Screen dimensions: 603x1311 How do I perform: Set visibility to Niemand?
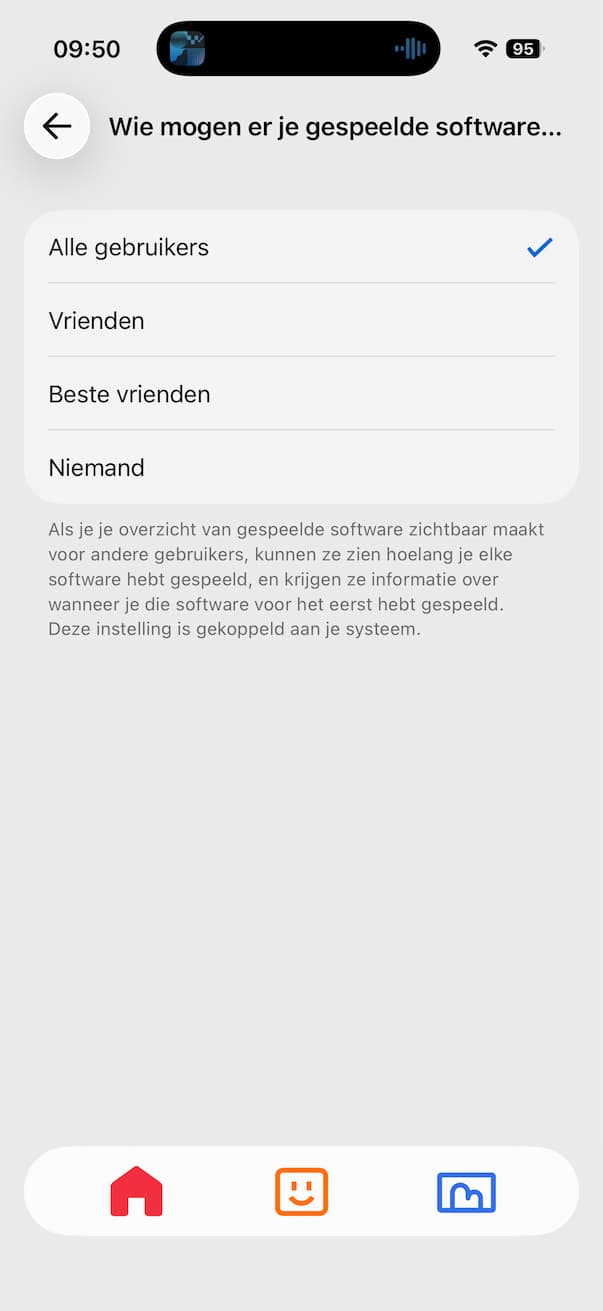click(x=301, y=467)
